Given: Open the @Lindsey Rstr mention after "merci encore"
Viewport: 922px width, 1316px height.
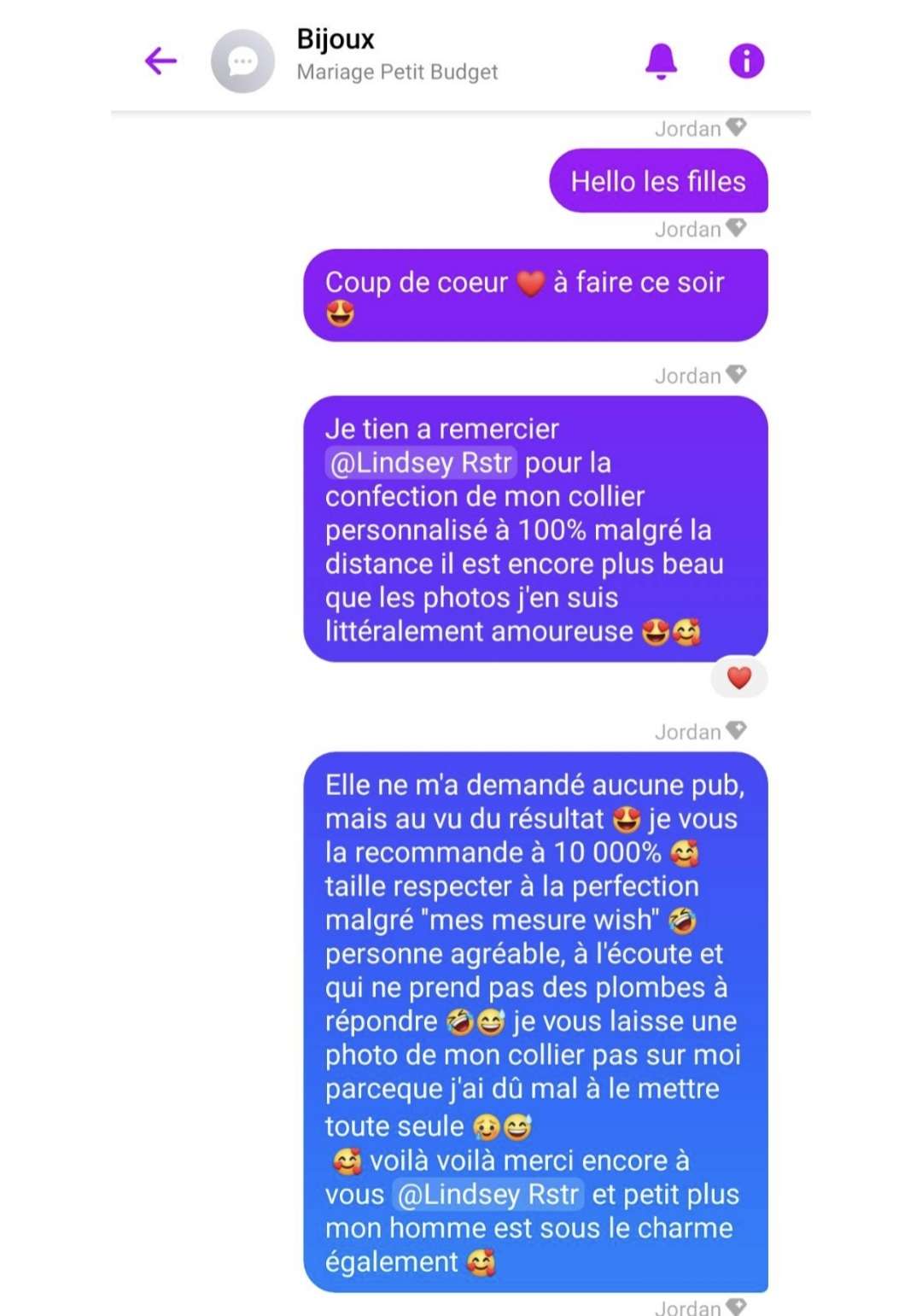Looking at the screenshot, I should (488, 1194).
